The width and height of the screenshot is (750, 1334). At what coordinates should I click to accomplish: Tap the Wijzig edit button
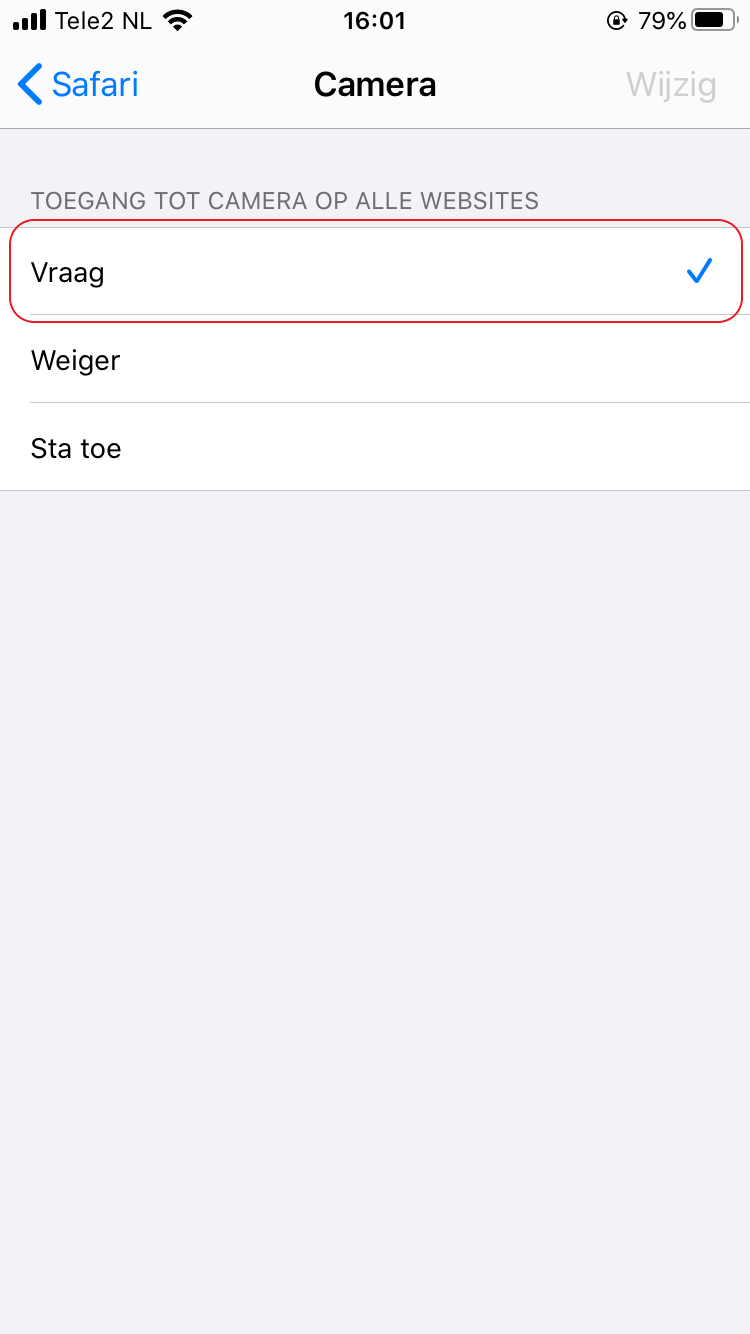click(671, 85)
